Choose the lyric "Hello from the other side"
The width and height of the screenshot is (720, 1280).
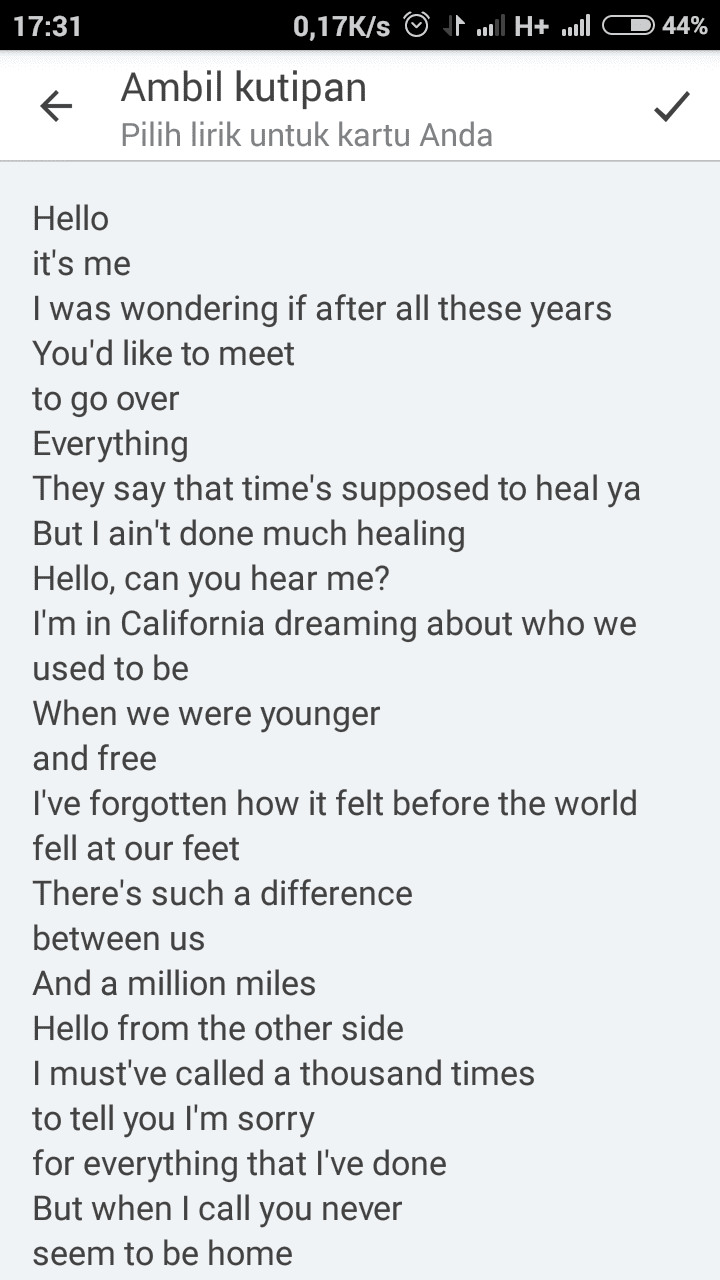point(219,1028)
